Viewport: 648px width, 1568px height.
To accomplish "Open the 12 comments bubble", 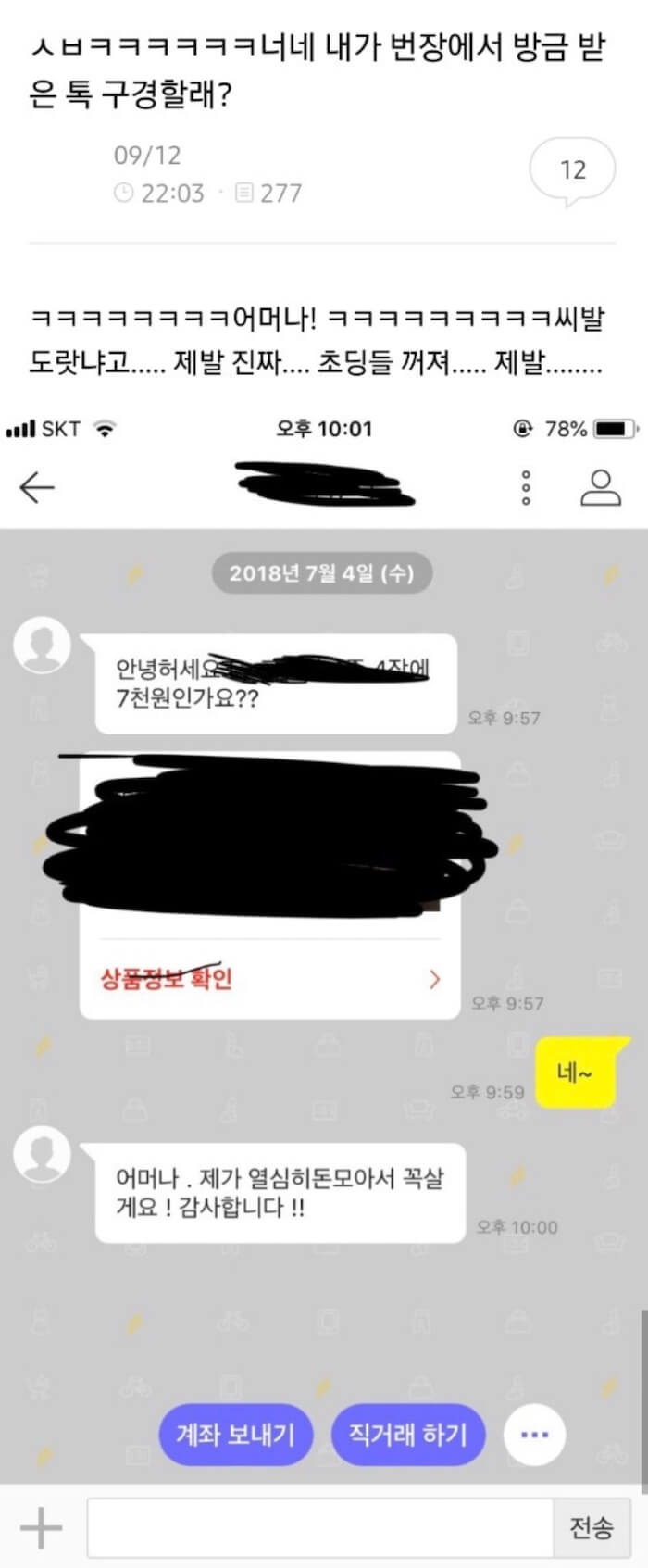I will click(572, 170).
